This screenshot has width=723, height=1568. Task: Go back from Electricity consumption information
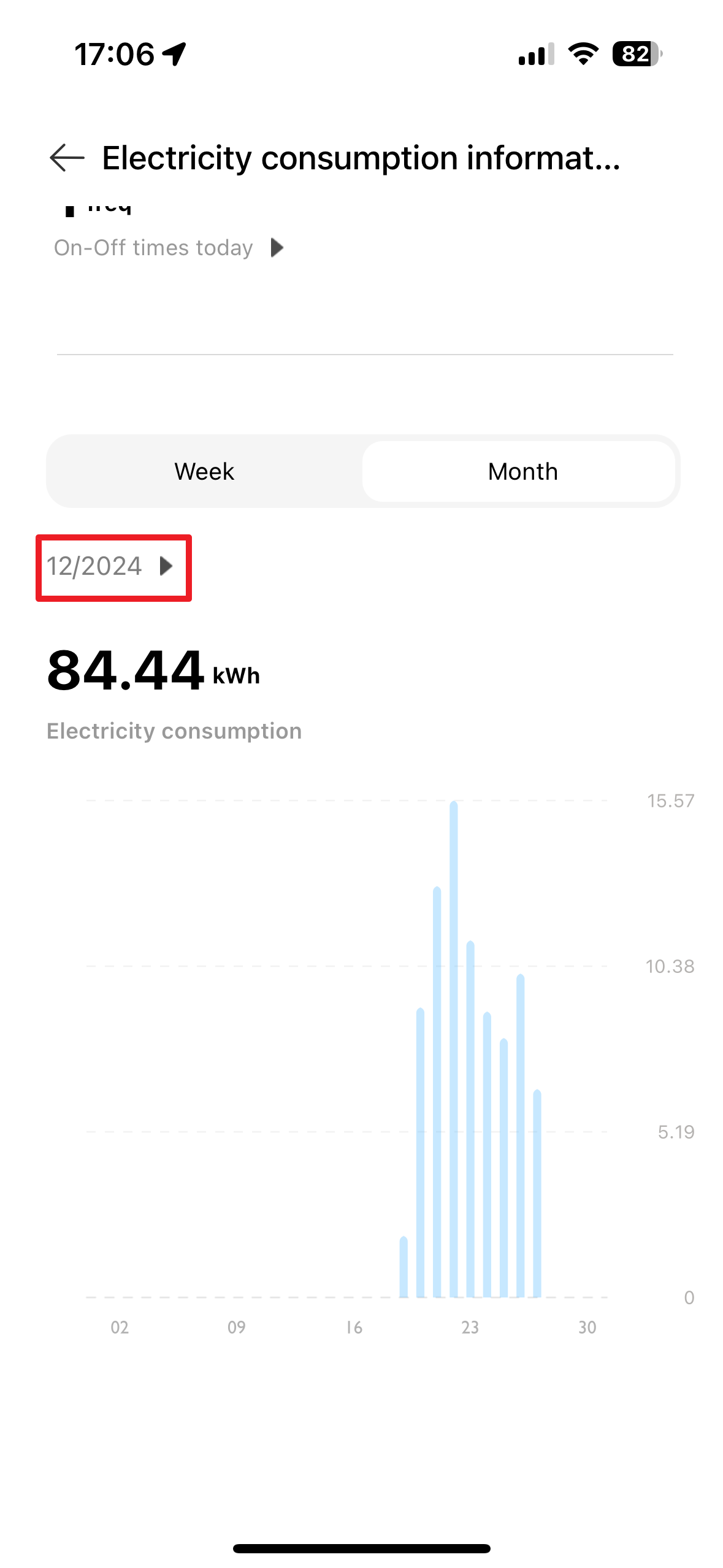point(67,158)
